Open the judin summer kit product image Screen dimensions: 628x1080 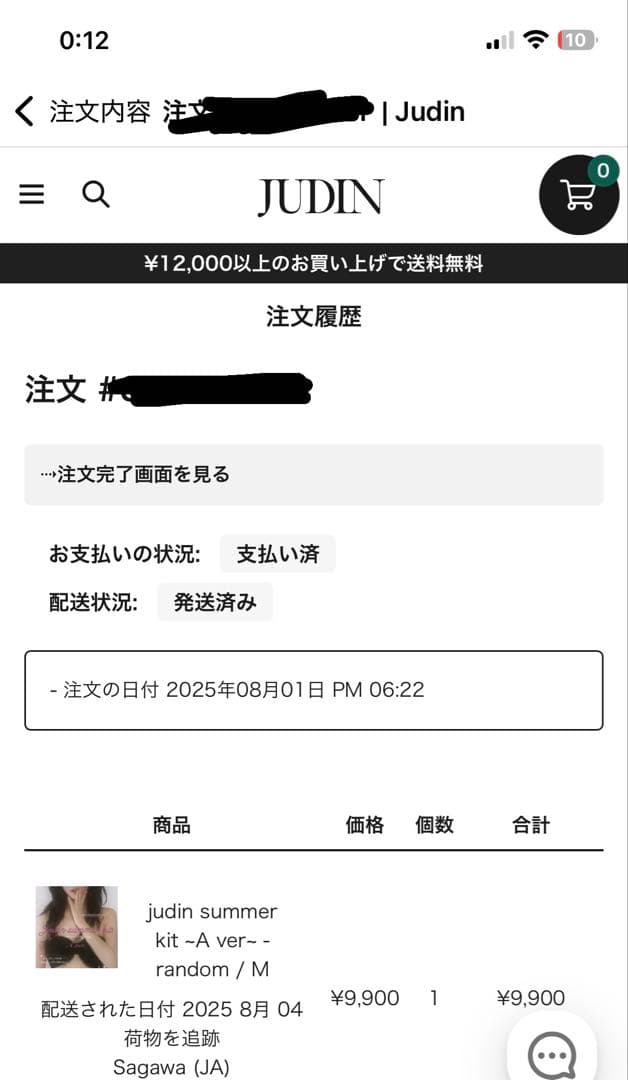click(x=76, y=927)
